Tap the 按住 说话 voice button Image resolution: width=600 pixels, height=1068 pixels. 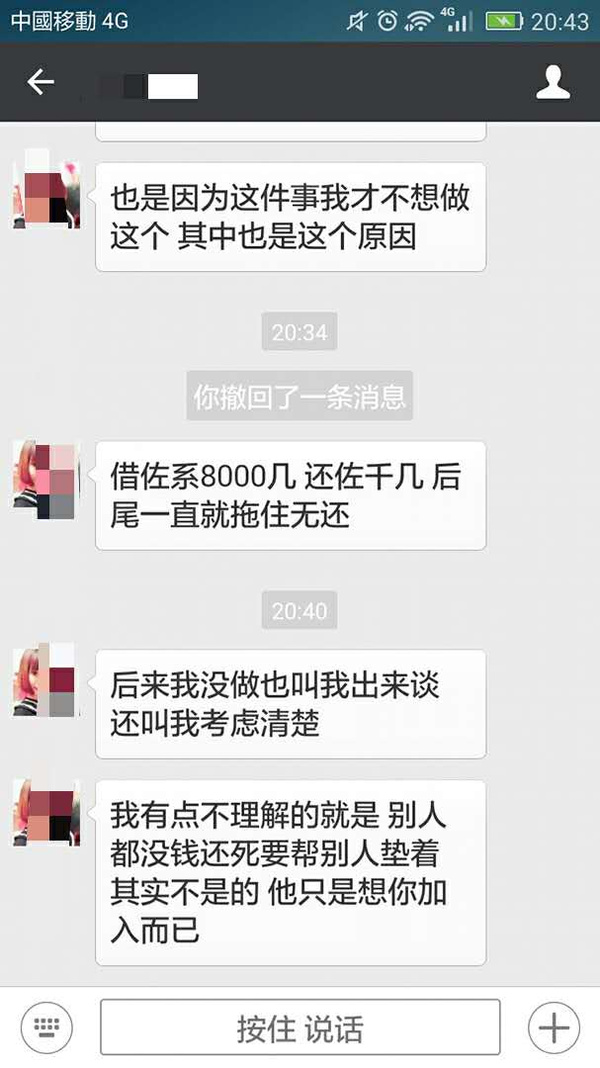(x=299, y=1027)
